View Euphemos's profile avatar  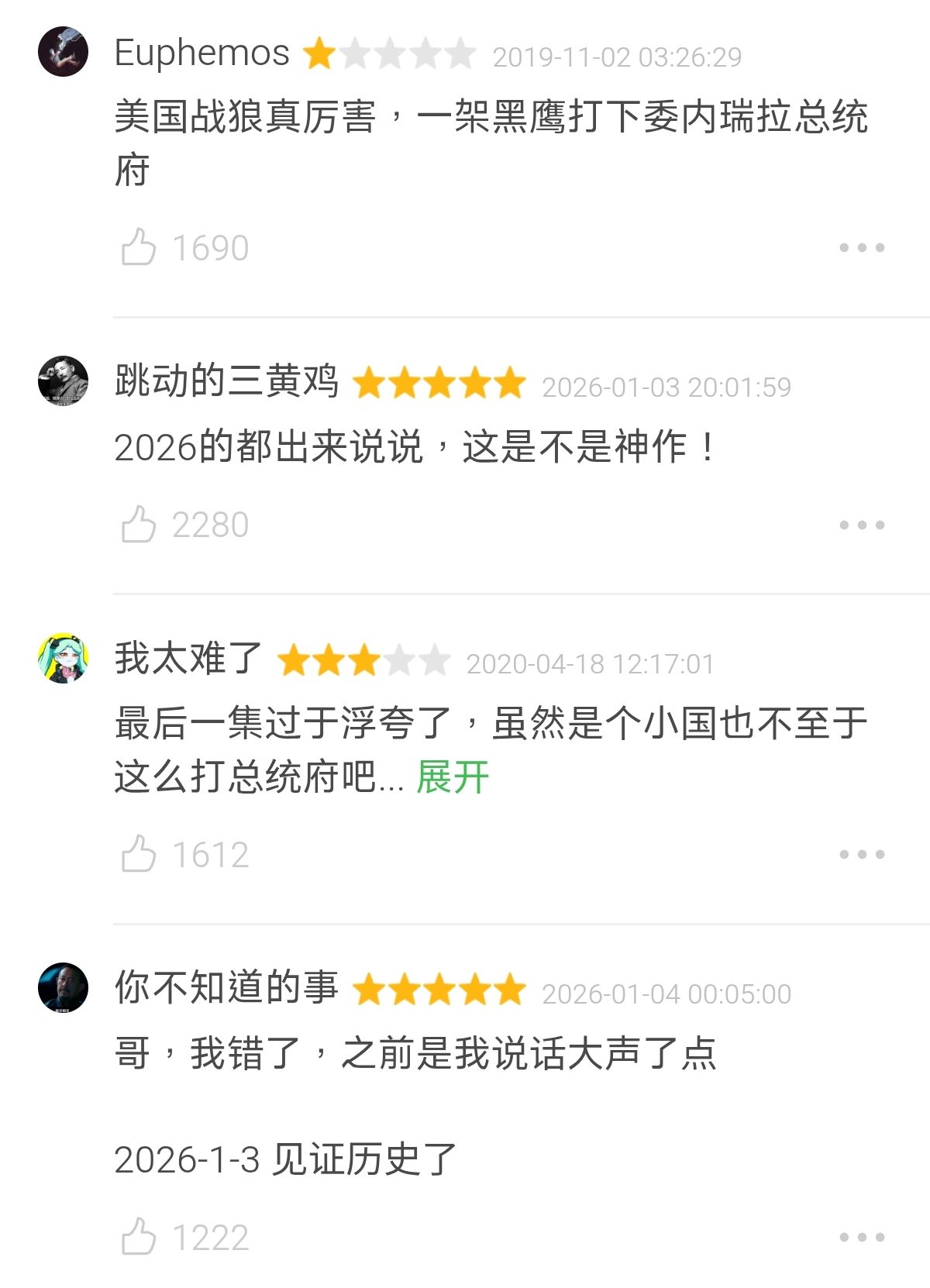[63, 52]
